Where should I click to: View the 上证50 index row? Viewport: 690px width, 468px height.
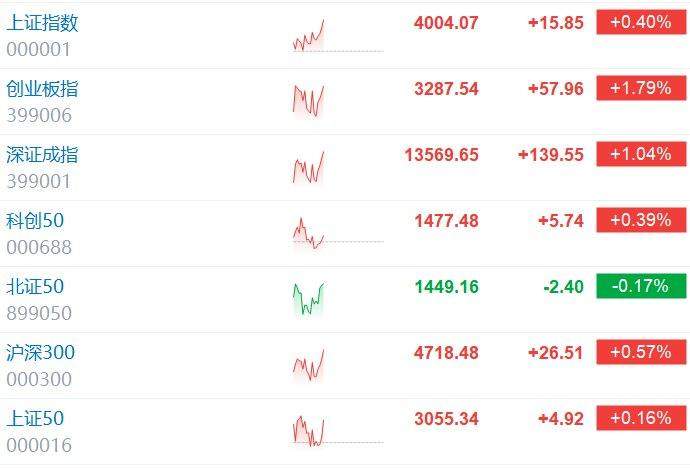[x=35, y=419]
